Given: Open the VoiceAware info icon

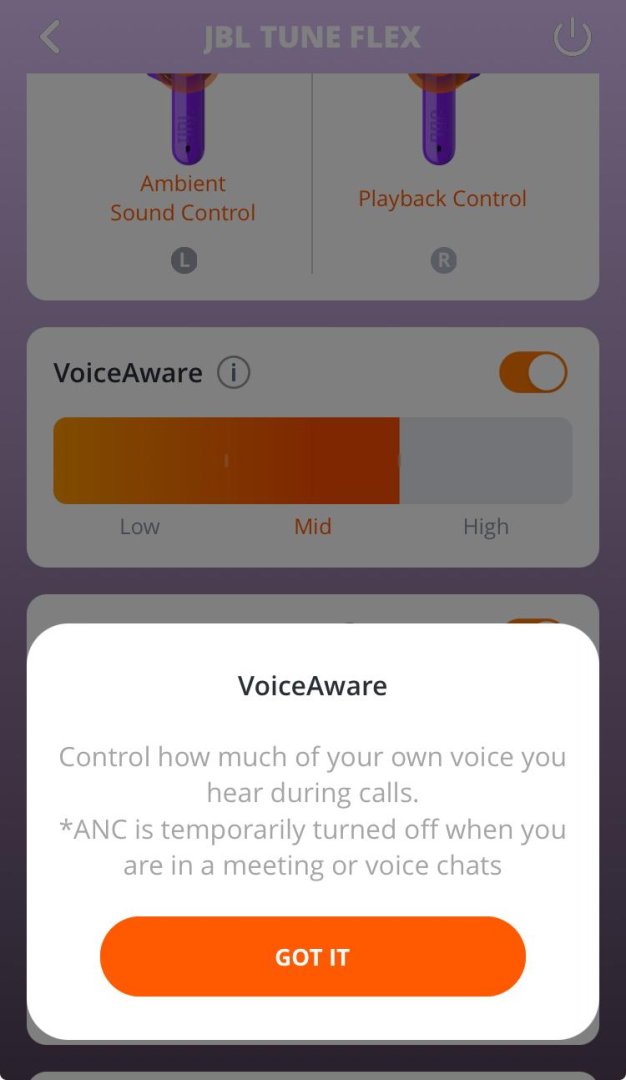Looking at the screenshot, I should point(234,373).
